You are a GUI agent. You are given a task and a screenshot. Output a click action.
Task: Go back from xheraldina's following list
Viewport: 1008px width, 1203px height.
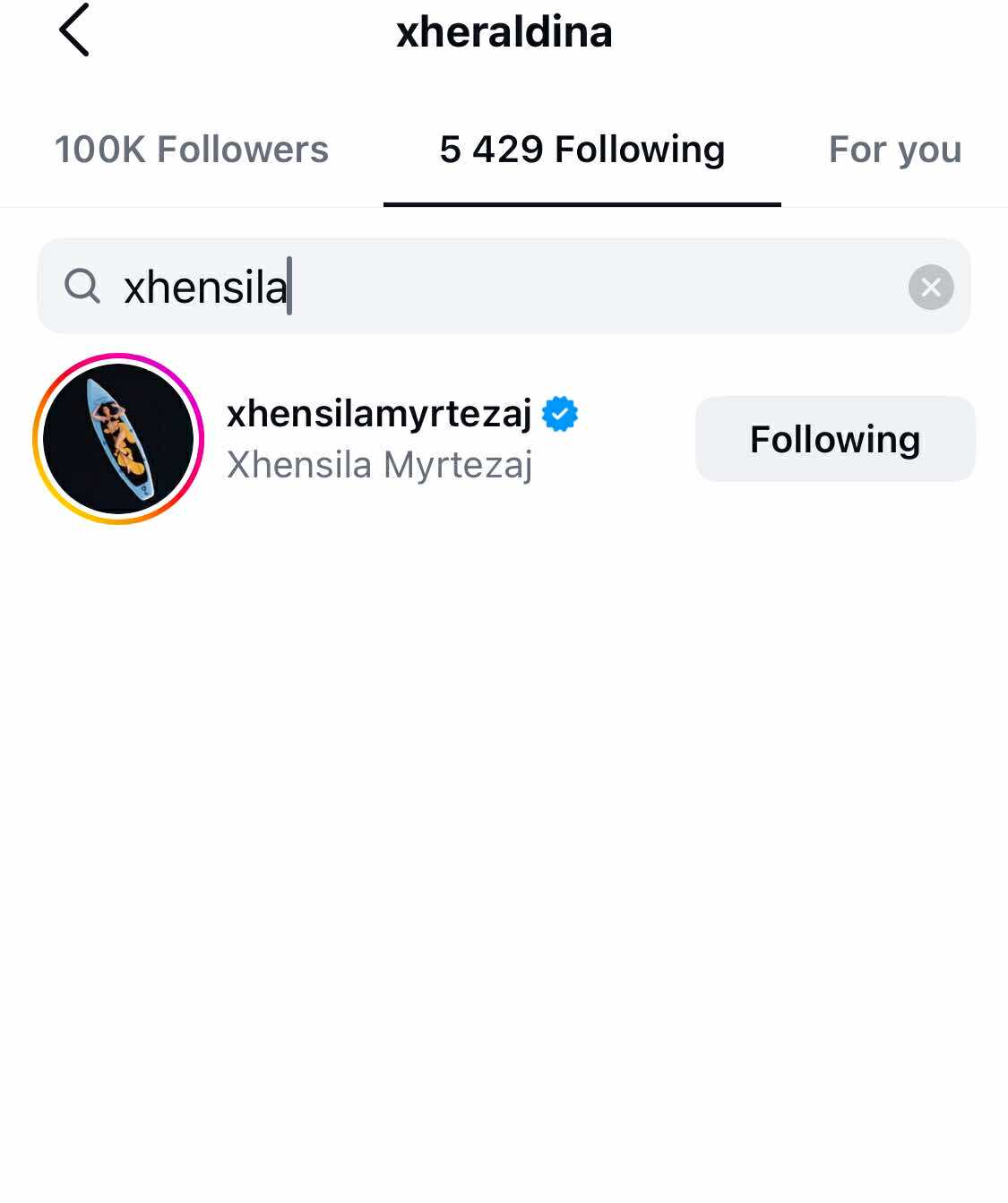tap(74, 30)
